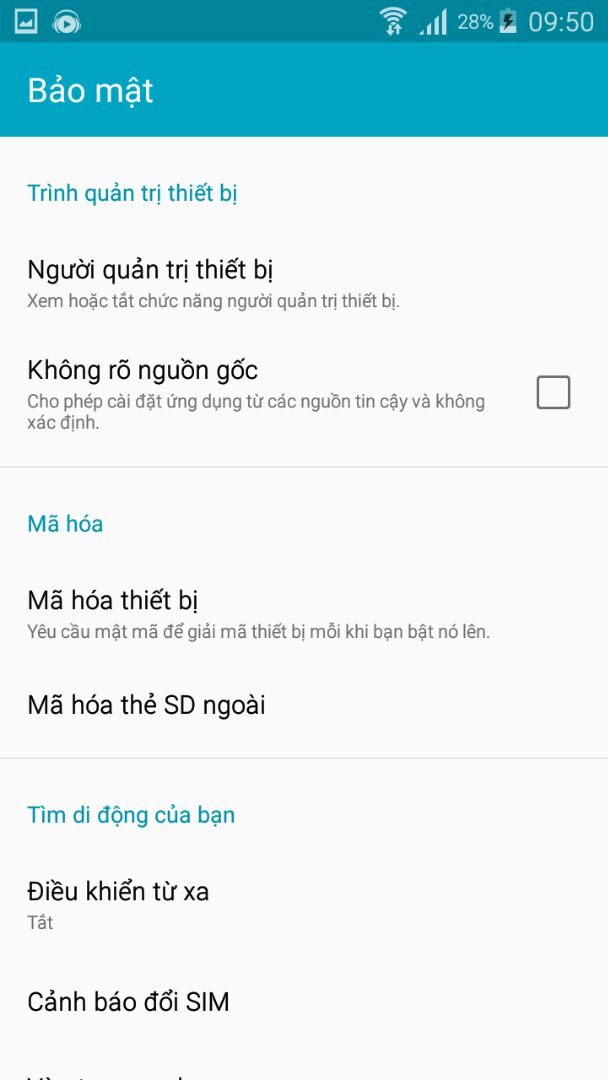608x1080 pixels.
Task: Open Điều khiển từ xa settings
Action: (304, 904)
